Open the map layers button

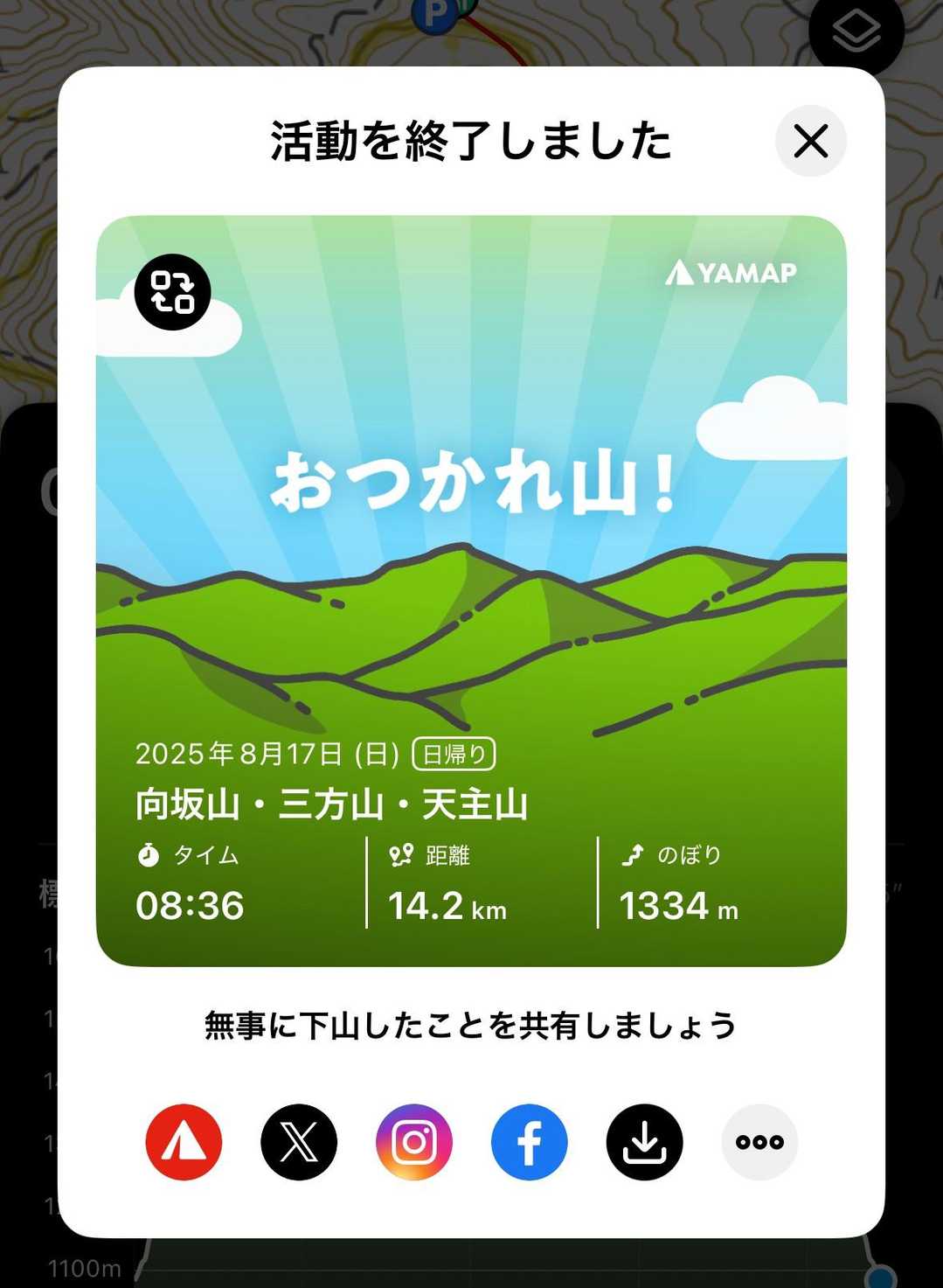click(x=856, y=33)
